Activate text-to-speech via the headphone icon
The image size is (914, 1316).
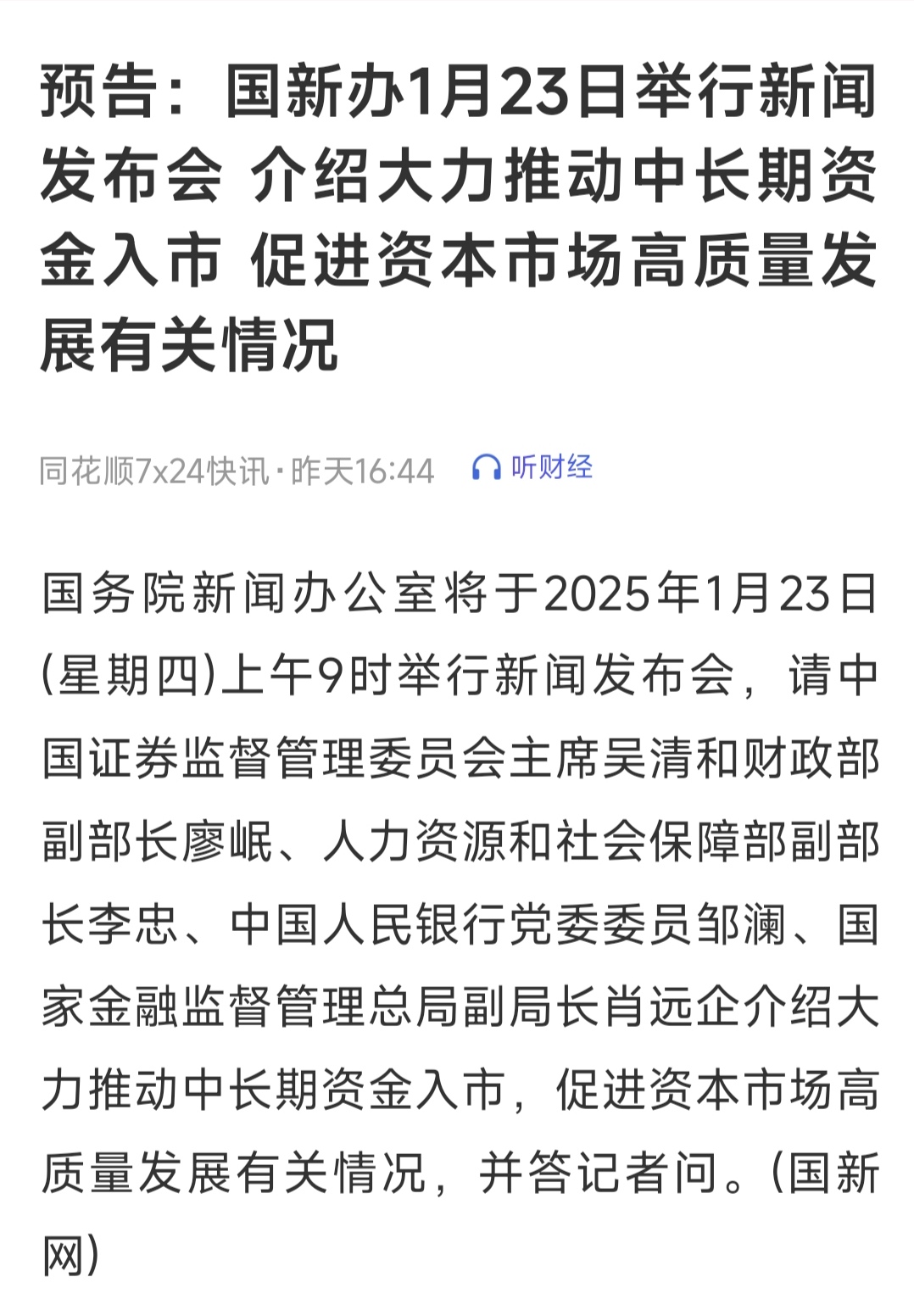pos(485,466)
